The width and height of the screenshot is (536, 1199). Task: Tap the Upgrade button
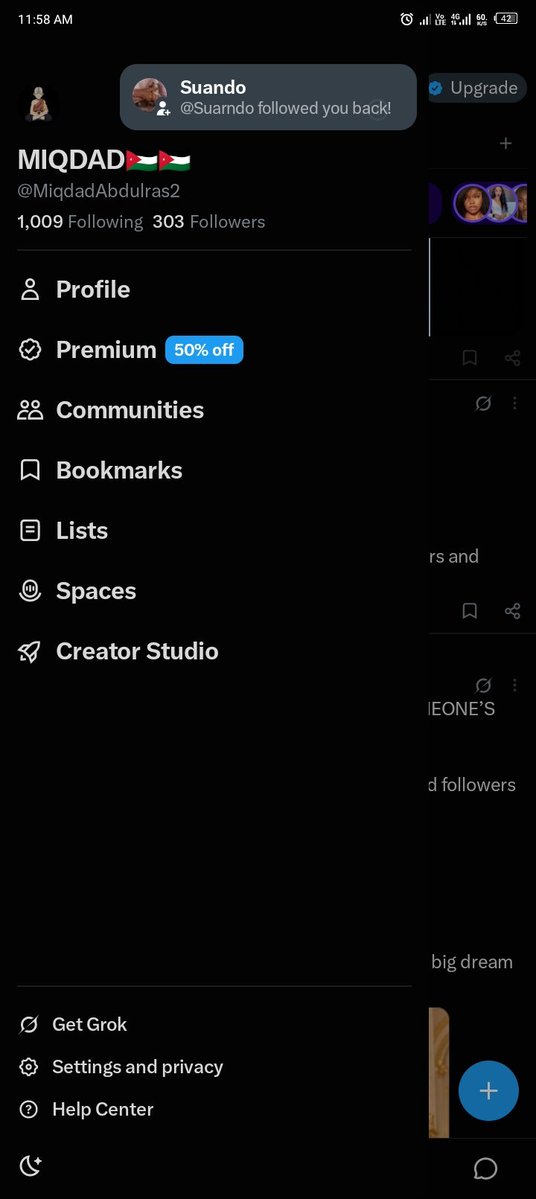[475, 89]
